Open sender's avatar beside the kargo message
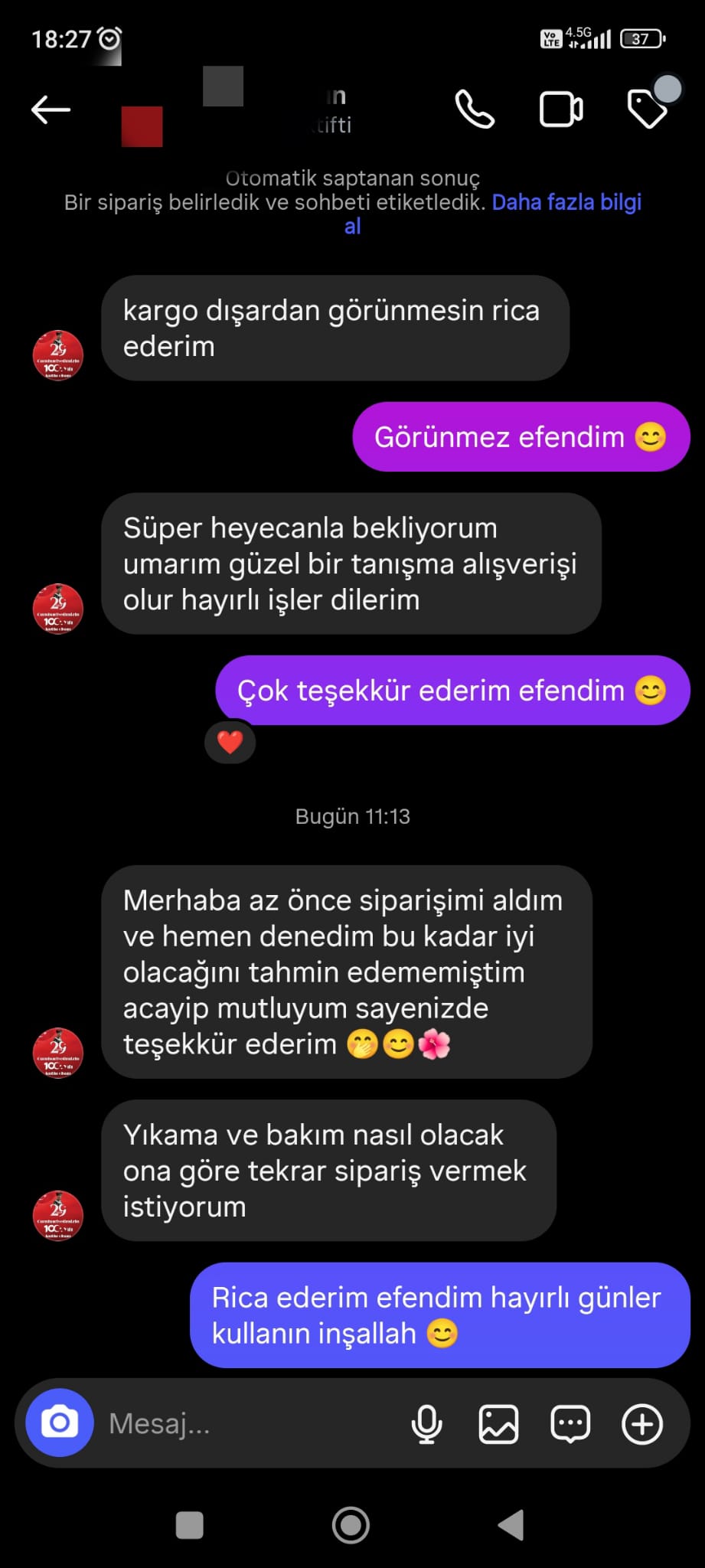The width and height of the screenshot is (705, 1568). pyautogui.click(x=58, y=355)
